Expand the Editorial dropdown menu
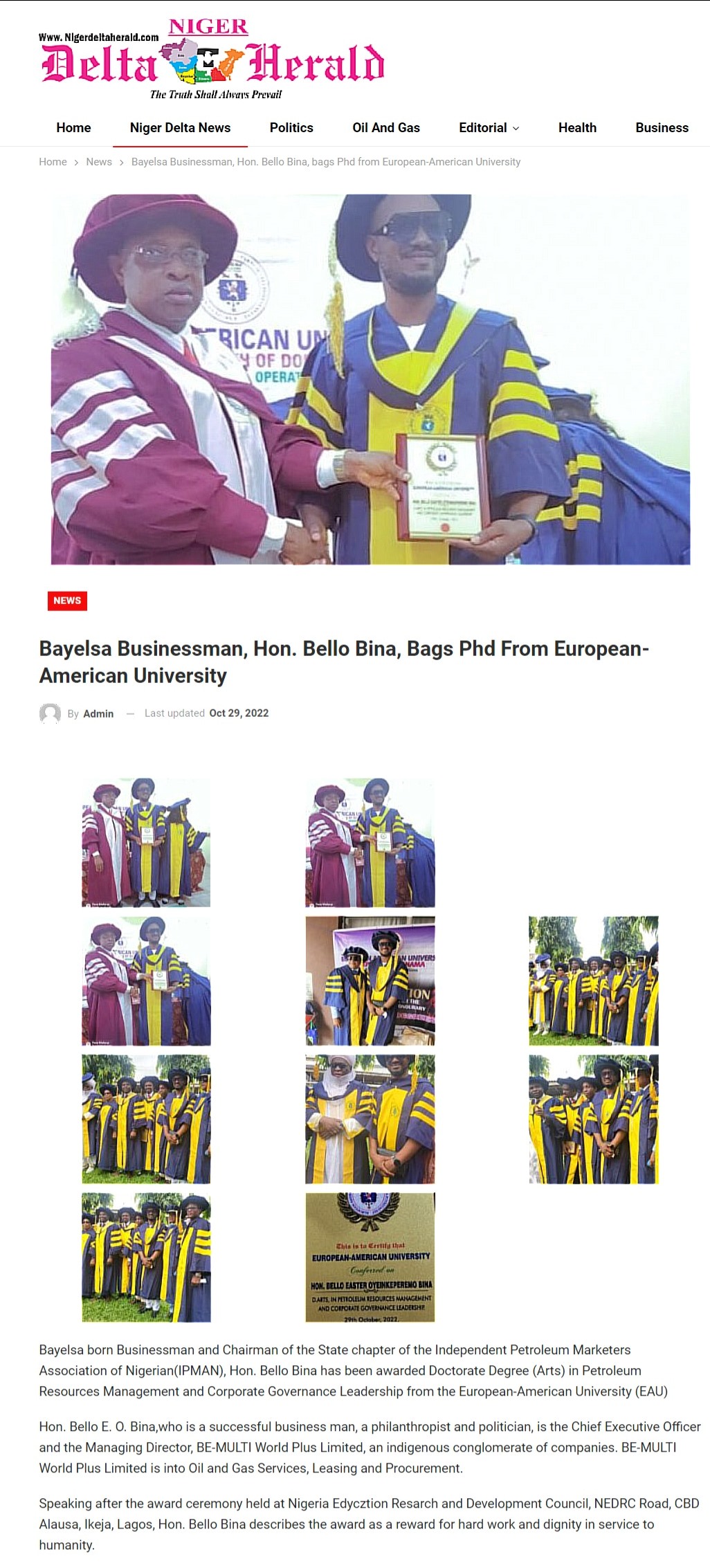Image resolution: width=710 pixels, height=1568 pixels. [489, 127]
